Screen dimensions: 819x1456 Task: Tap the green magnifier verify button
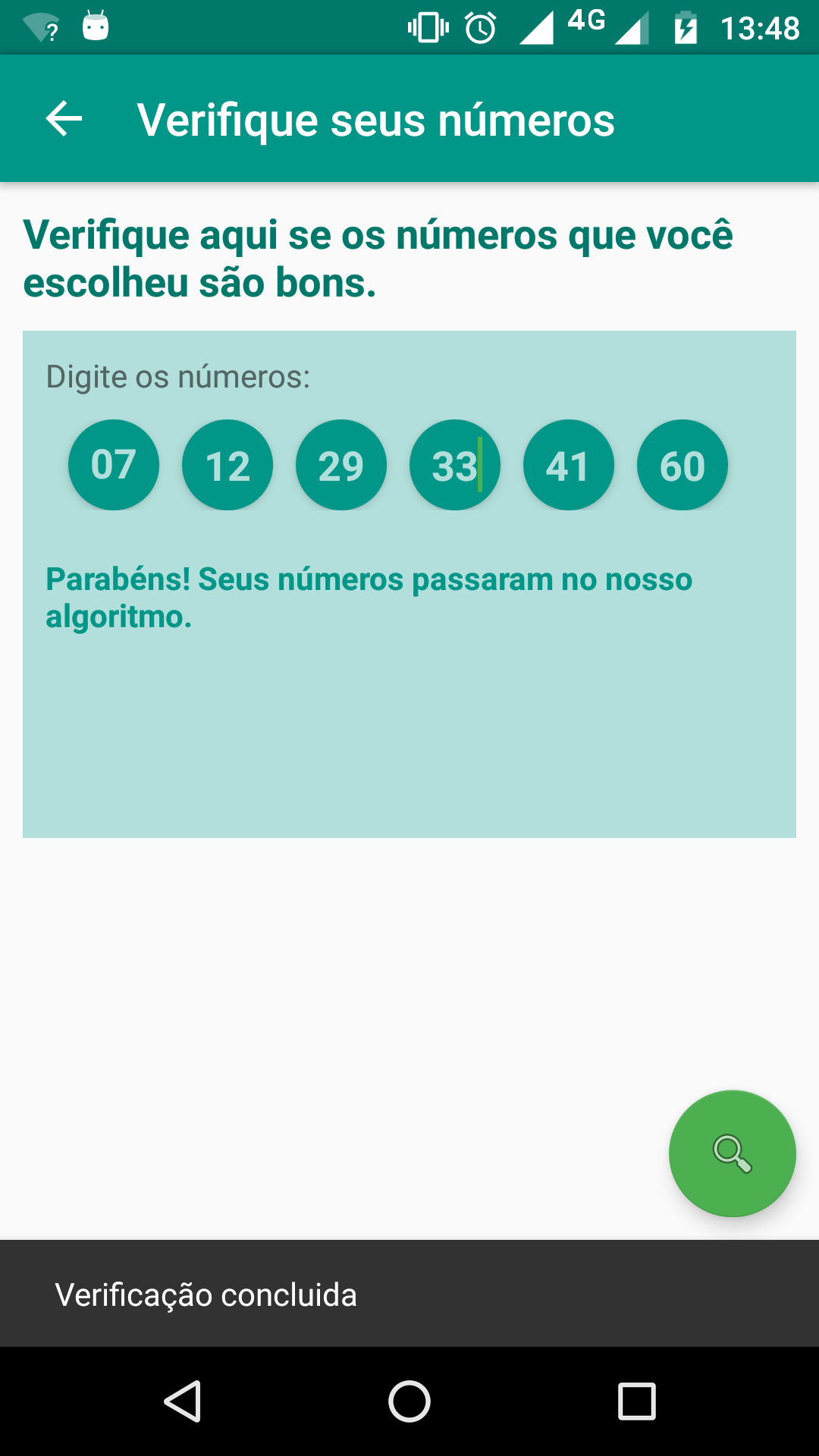(x=732, y=1153)
